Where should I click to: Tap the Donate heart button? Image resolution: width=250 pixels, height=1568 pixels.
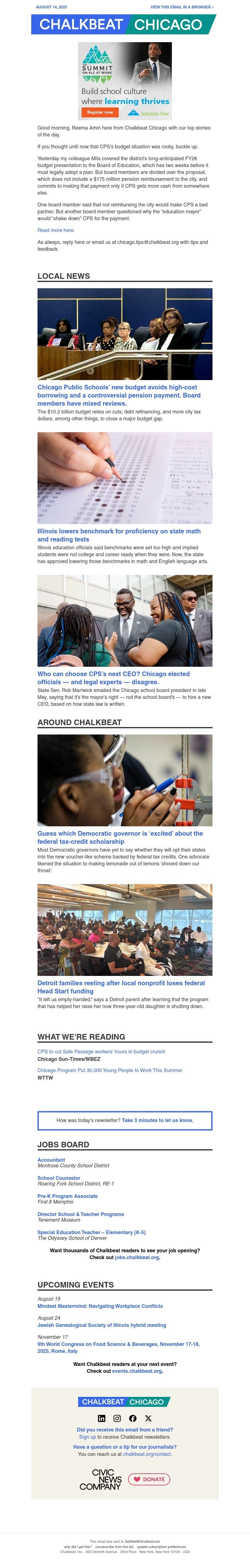149,1478
